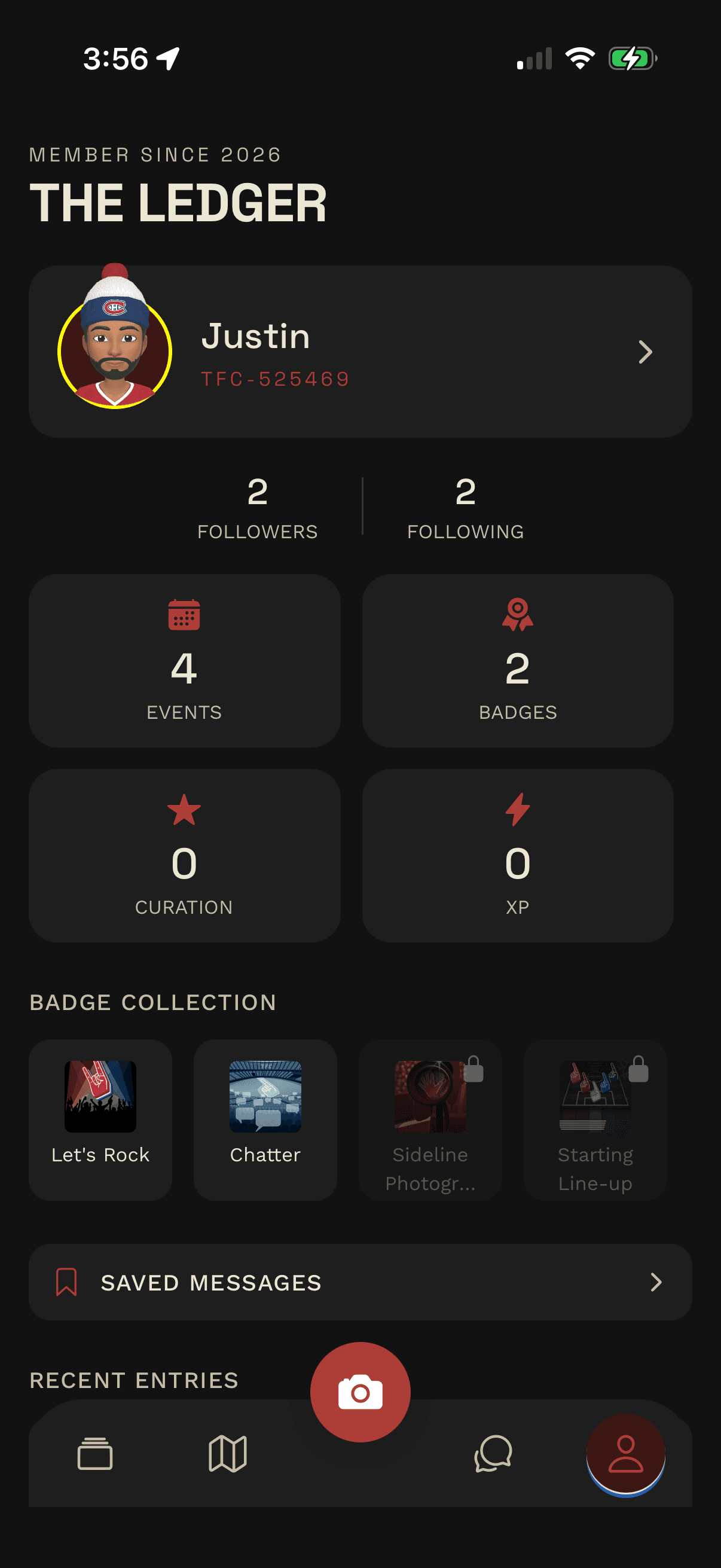Image resolution: width=721 pixels, height=1568 pixels.
Task: Open Saved Messages using its right chevron
Action: coord(656,1282)
